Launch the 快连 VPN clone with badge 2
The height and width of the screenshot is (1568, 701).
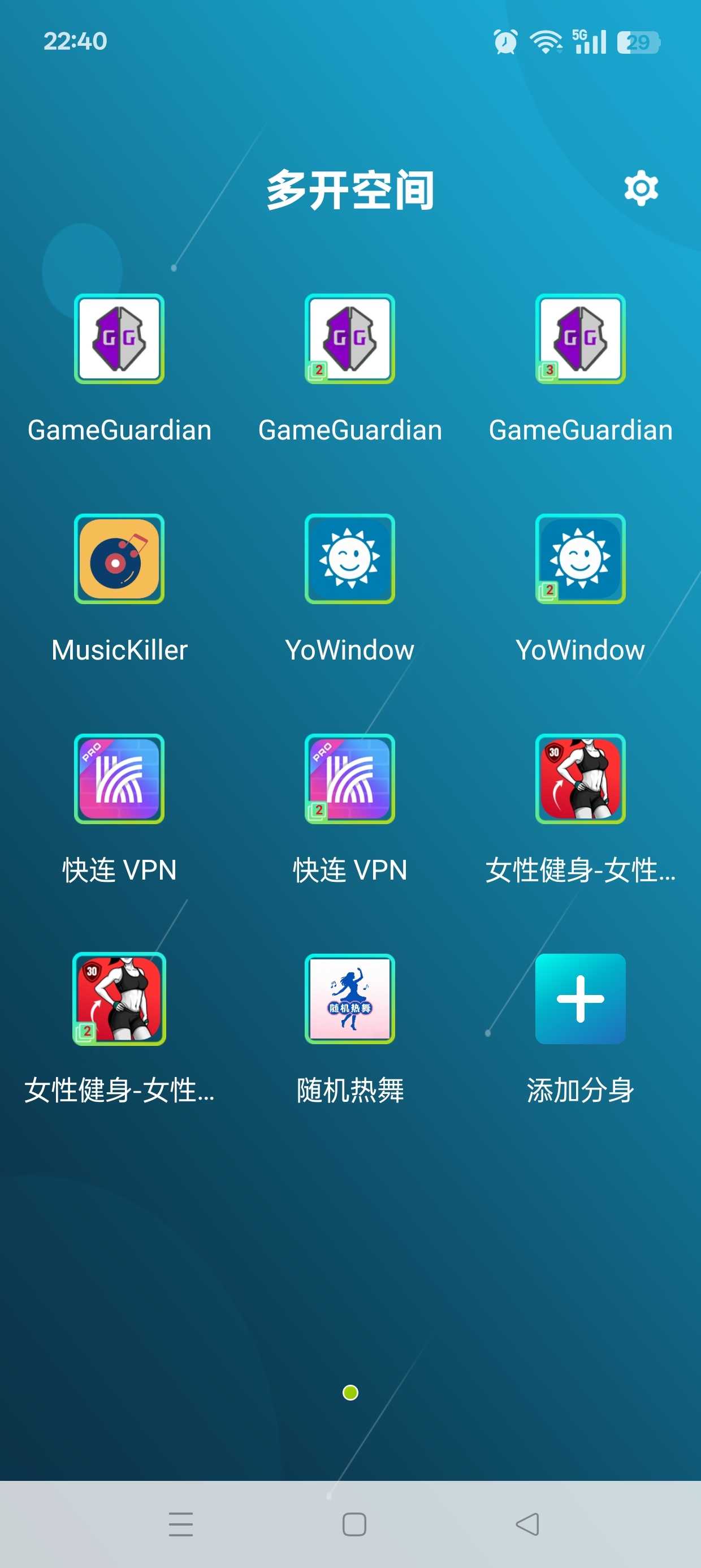click(x=350, y=778)
